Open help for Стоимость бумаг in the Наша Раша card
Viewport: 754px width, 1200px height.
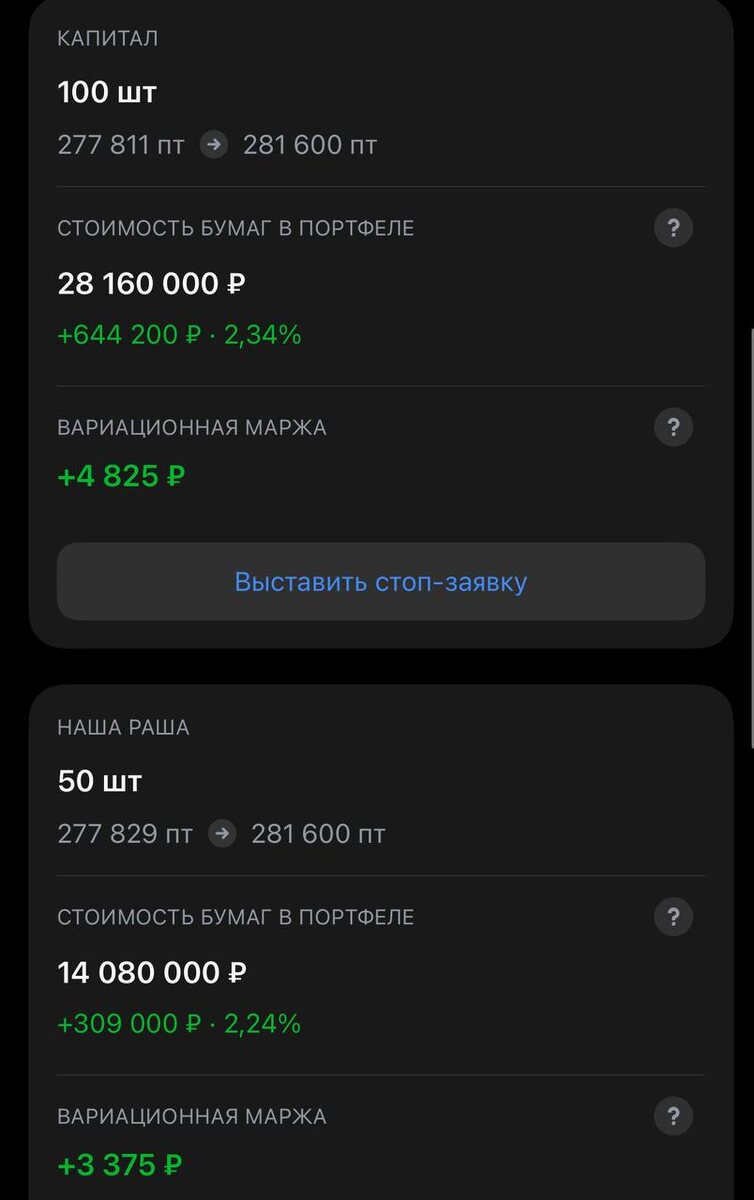click(x=673, y=916)
